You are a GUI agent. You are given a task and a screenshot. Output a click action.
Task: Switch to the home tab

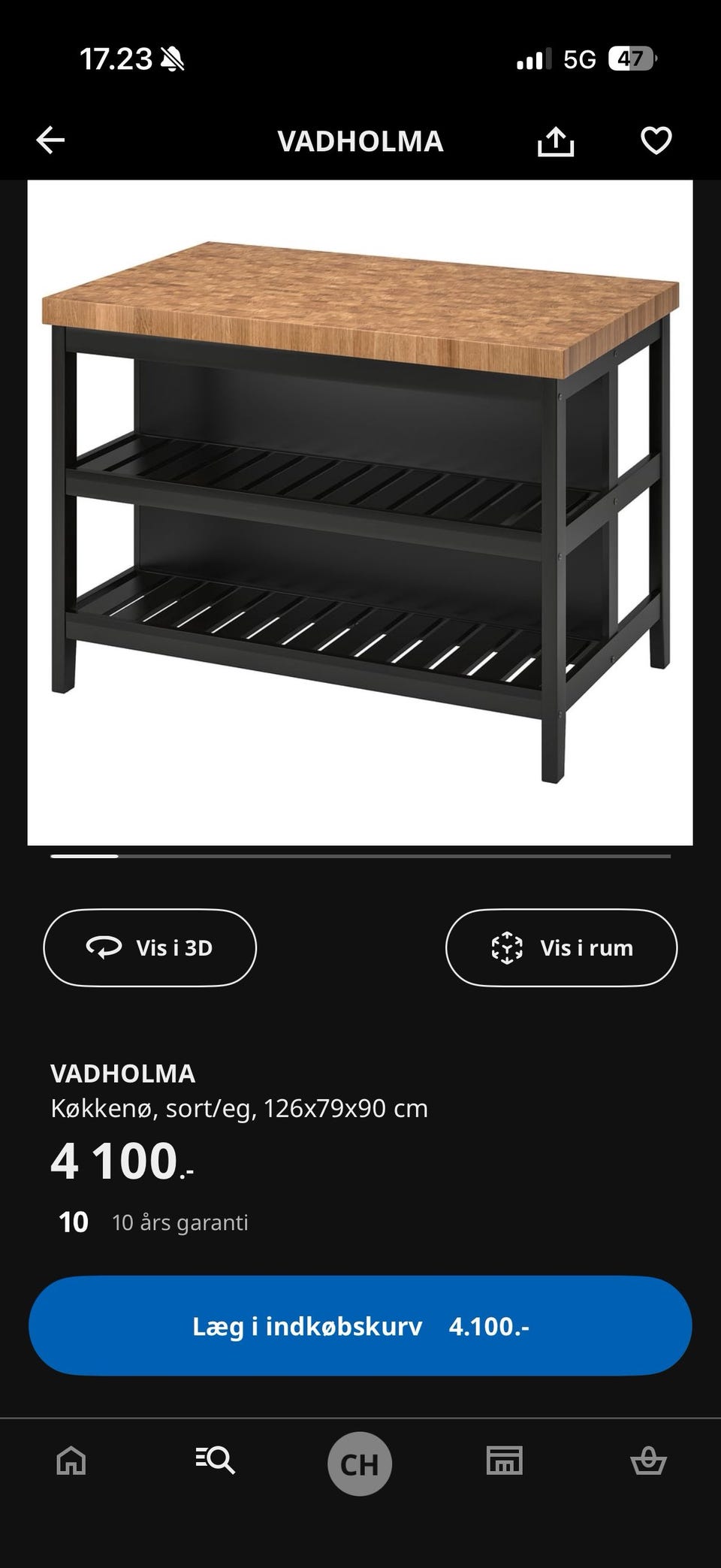[71, 1461]
